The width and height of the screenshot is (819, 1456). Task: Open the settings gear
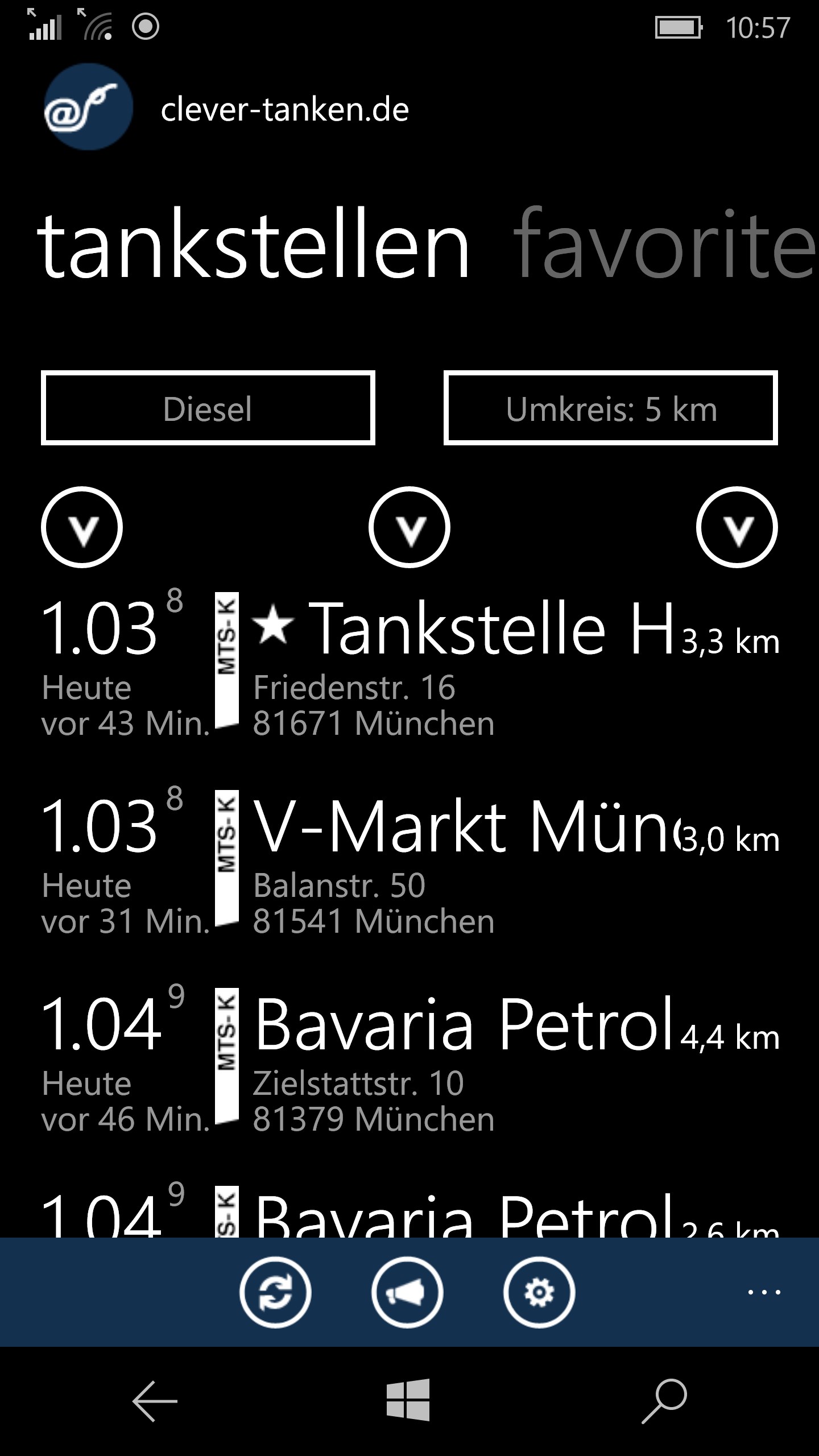539,1293
